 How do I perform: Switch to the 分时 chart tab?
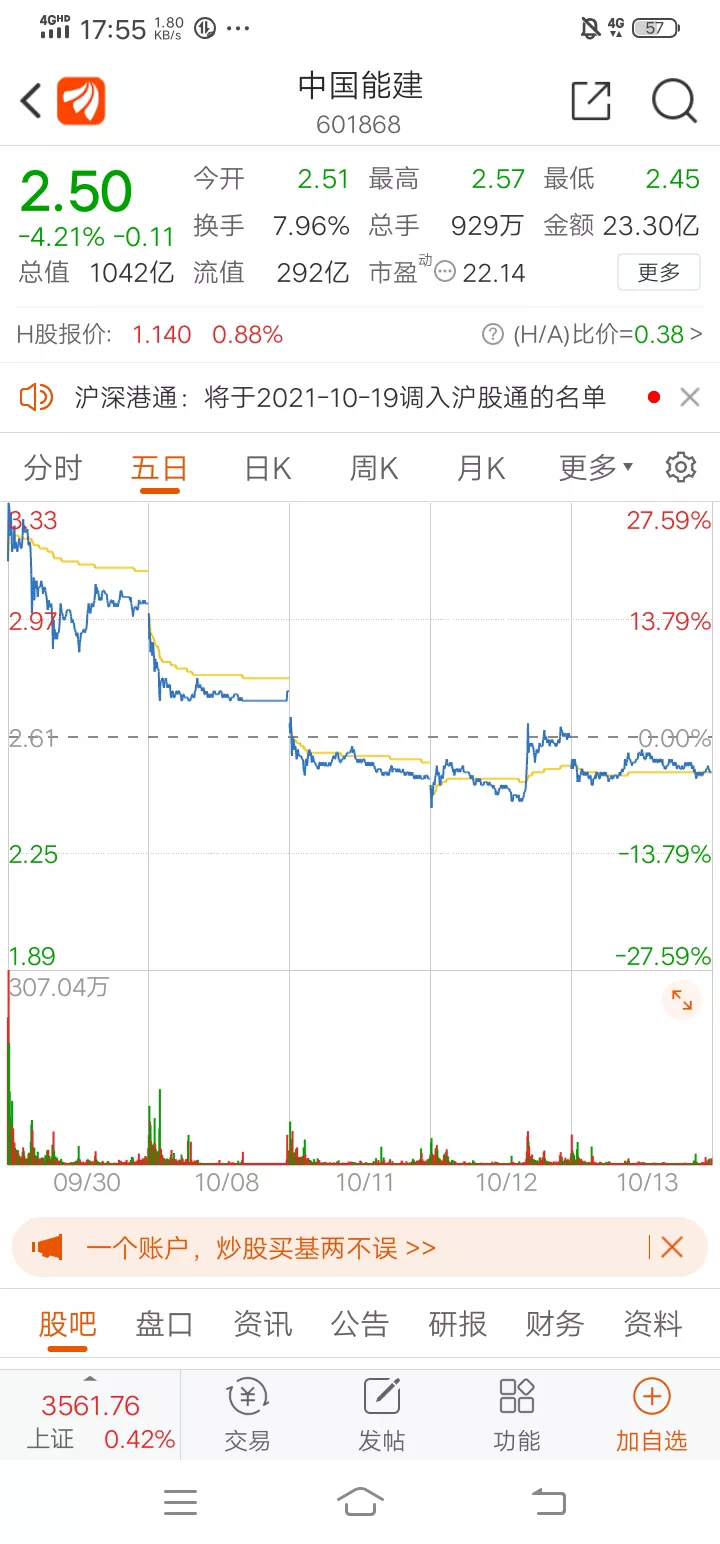52,468
